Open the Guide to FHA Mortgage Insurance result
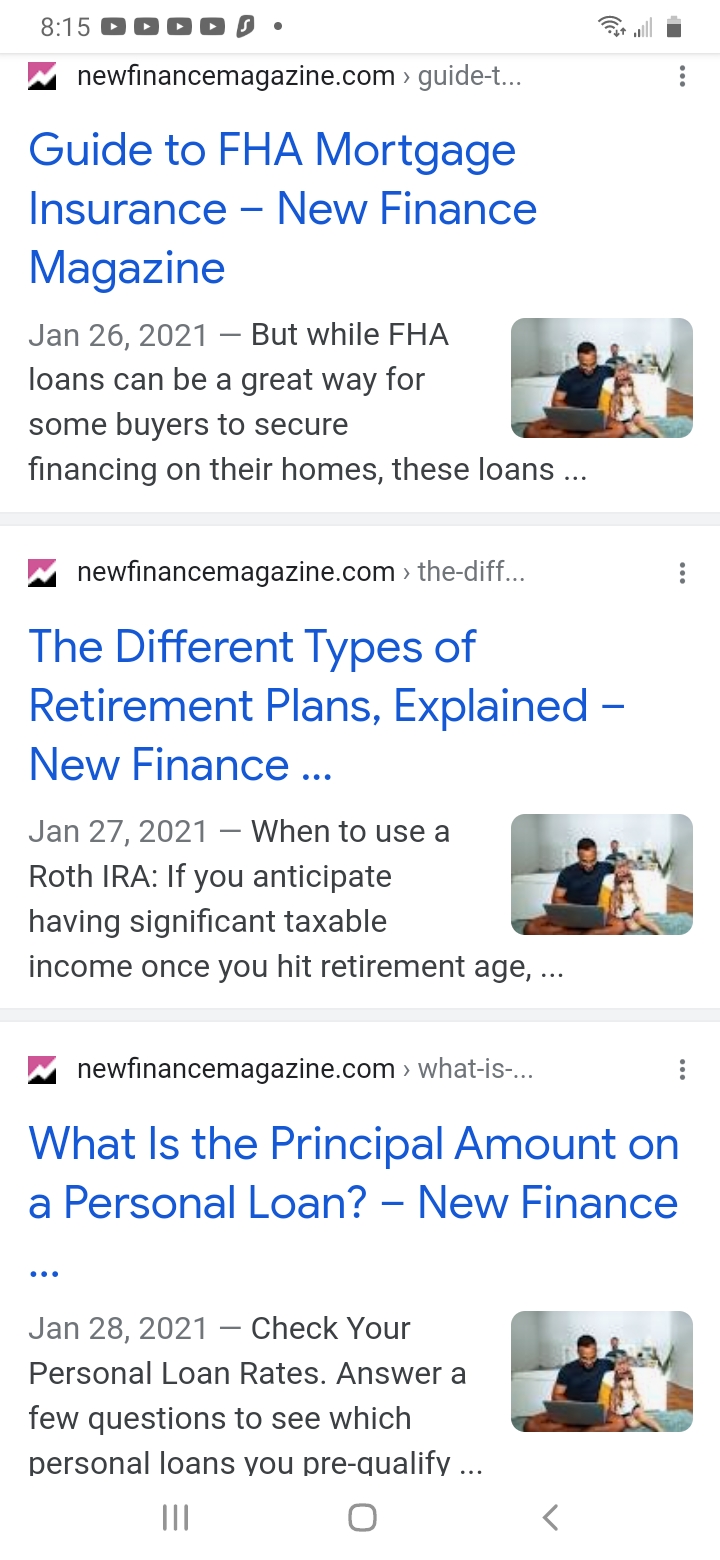This screenshot has height=1560, width=720. [282, 209]
